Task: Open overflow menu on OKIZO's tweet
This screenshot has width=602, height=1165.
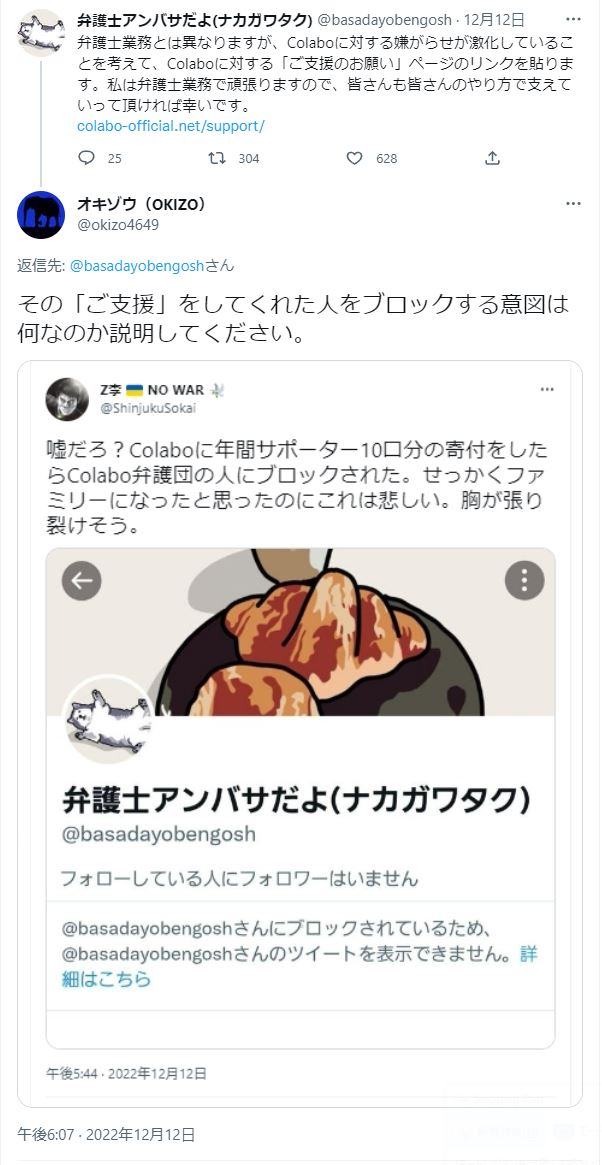Action: pyautogui.click(x=573, y=204)
